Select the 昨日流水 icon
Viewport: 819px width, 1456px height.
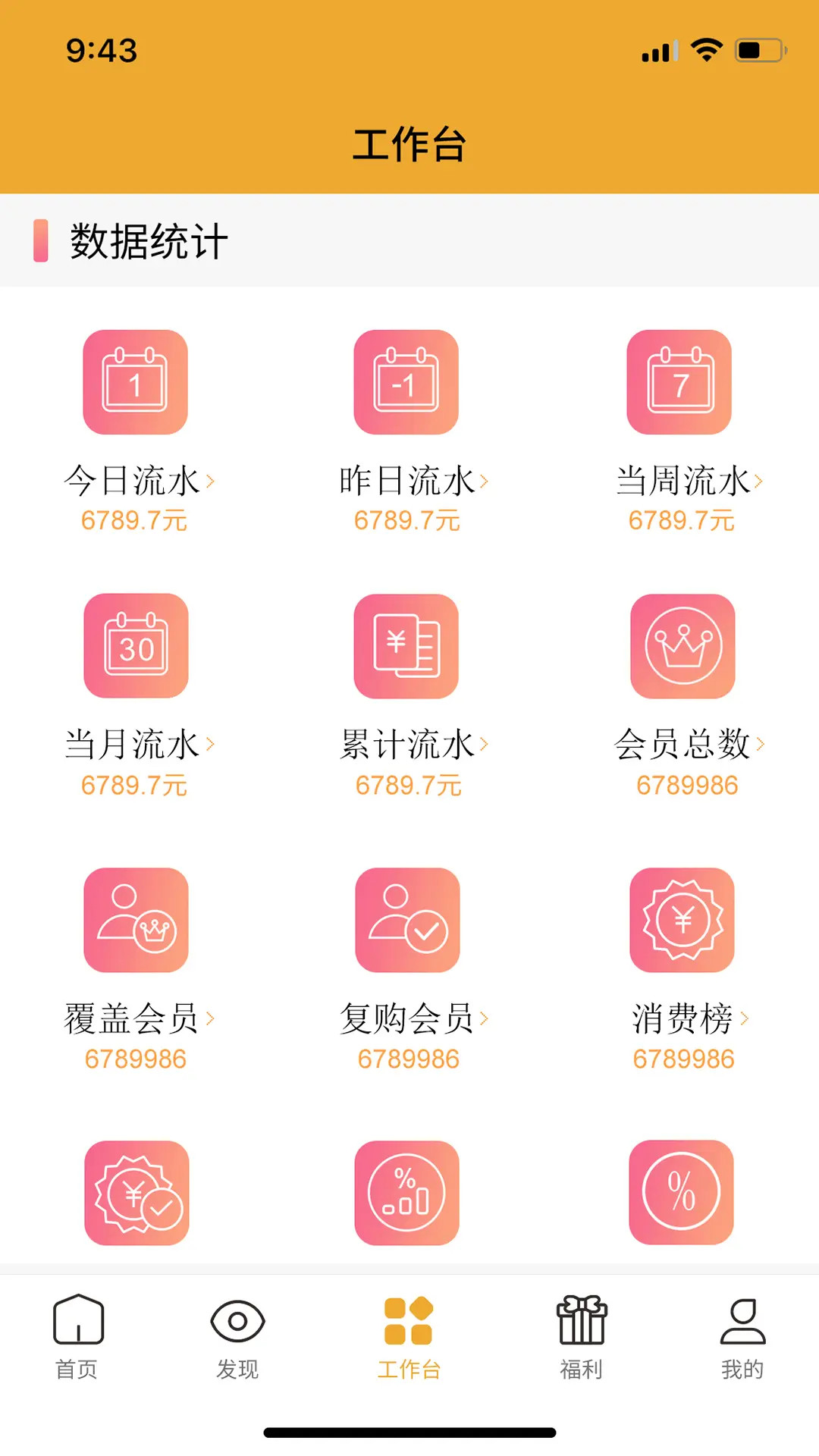[408, 383]
